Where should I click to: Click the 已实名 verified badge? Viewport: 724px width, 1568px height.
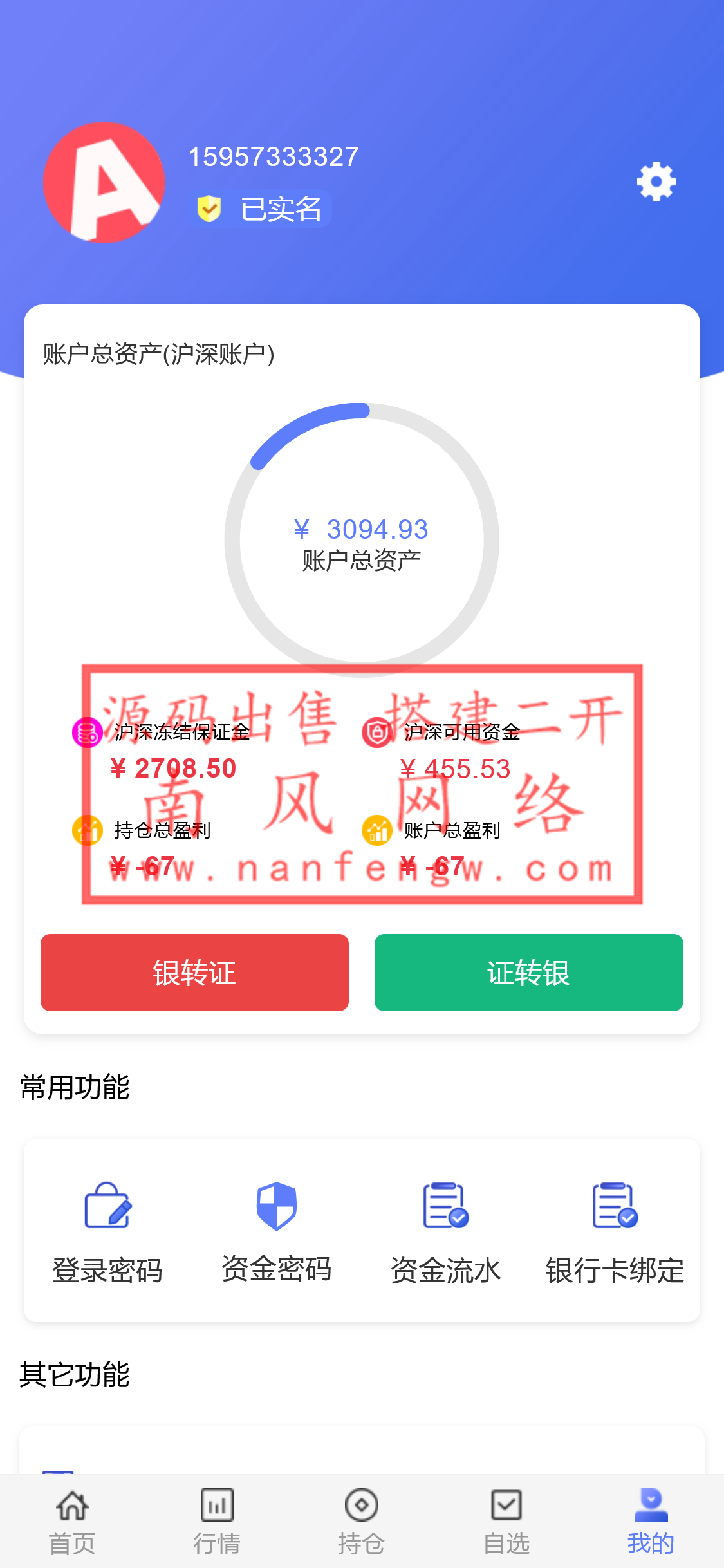[x=261, y=208]
